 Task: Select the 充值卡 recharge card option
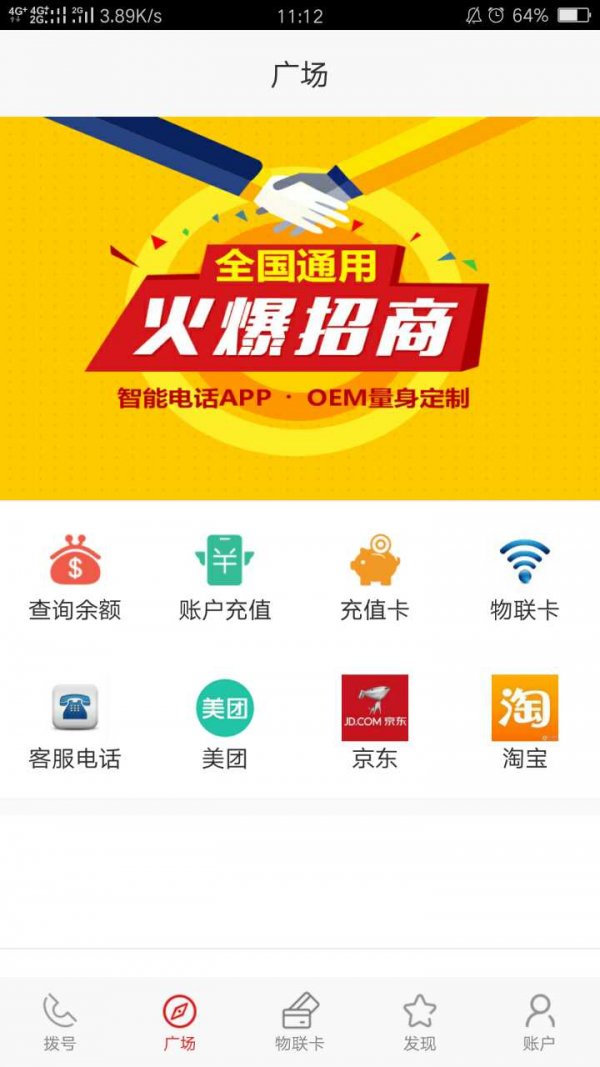pos(375,577)
